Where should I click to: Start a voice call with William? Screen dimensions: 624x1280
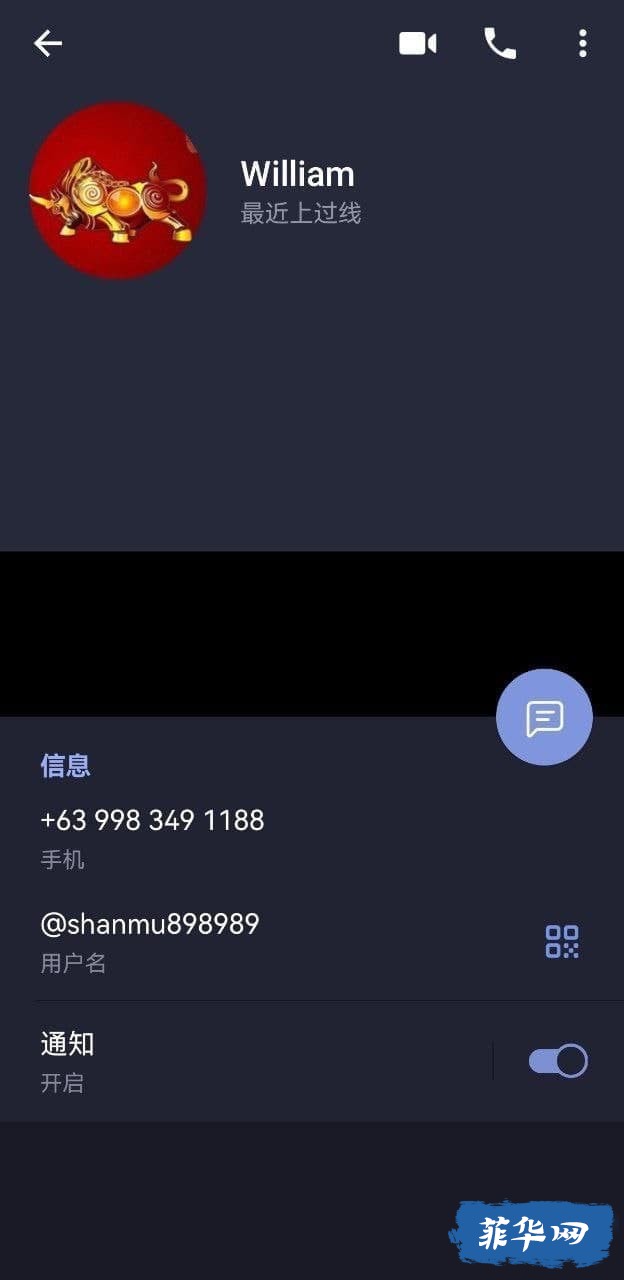[x=500, y=43]
